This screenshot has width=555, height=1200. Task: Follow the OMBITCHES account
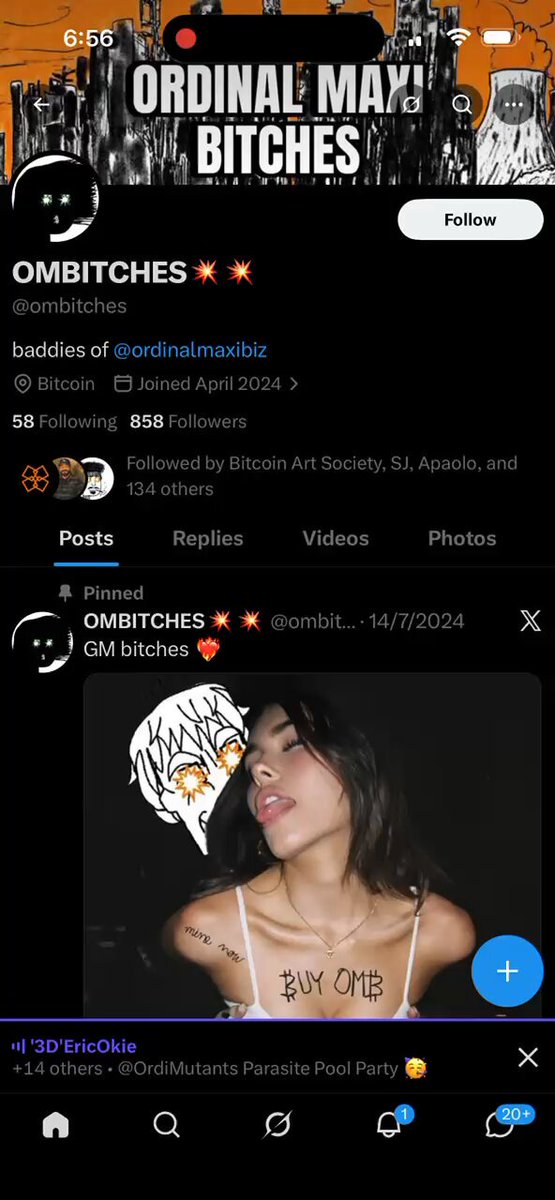[470, 220]
